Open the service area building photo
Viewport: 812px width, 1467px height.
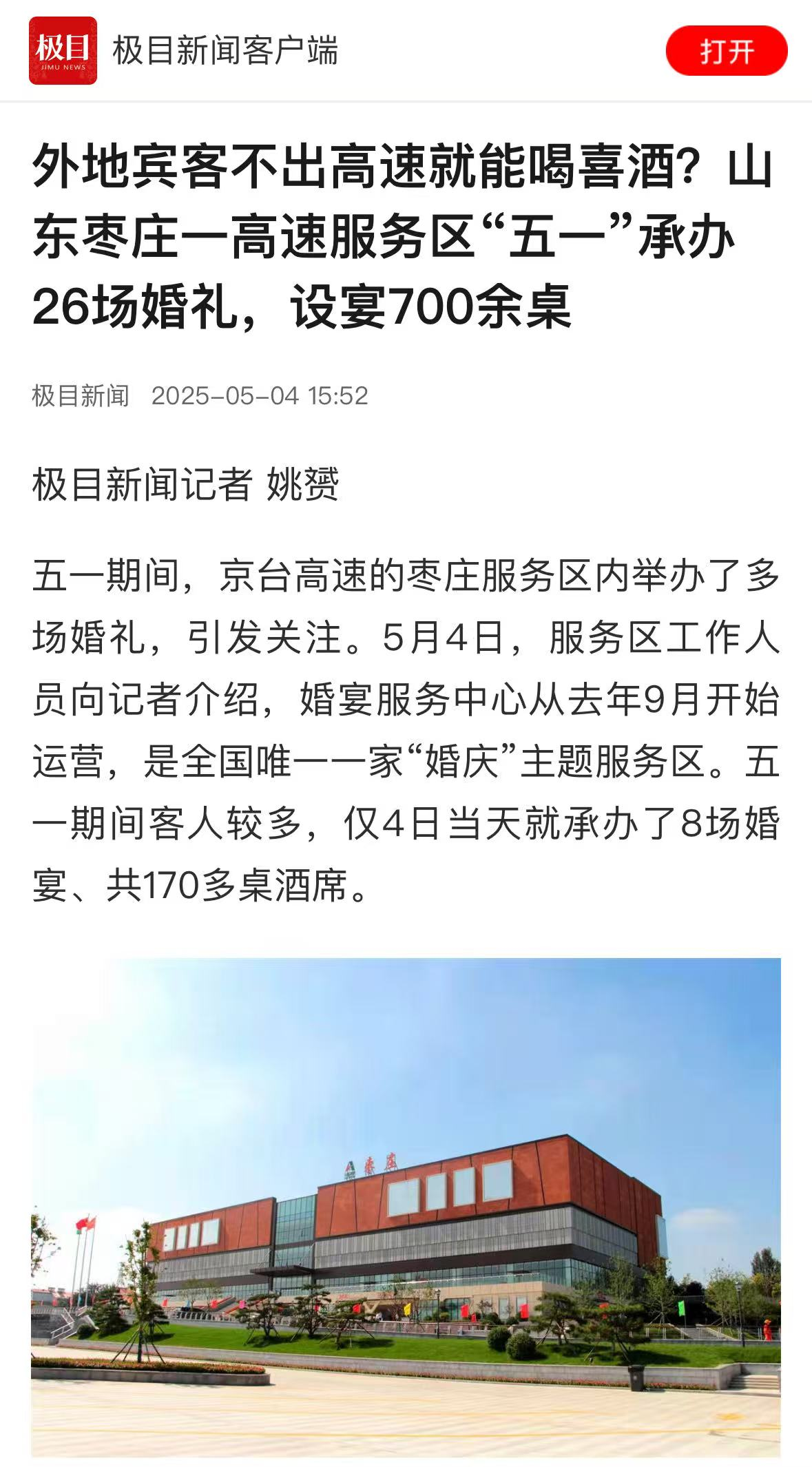406,1205
